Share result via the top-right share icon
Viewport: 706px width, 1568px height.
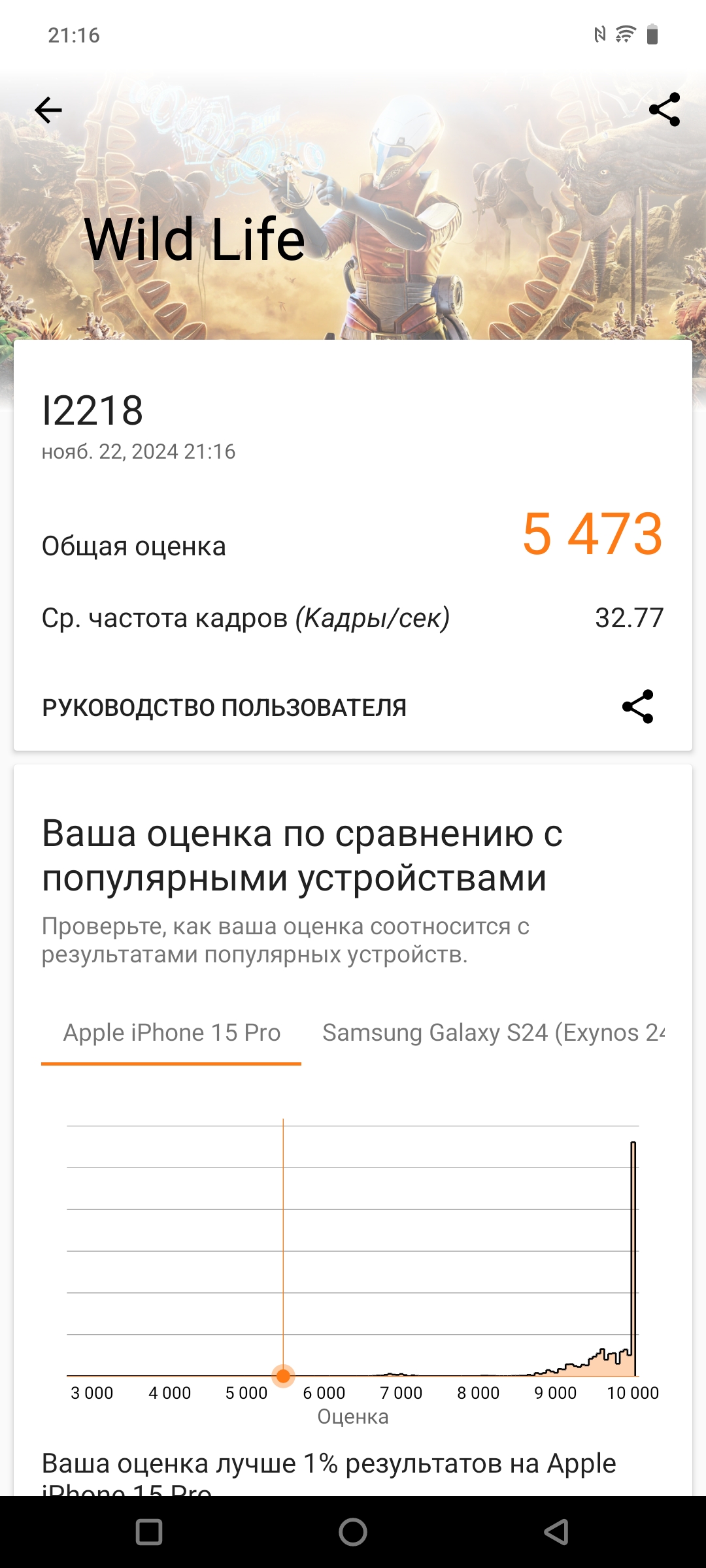coord(664,110)
